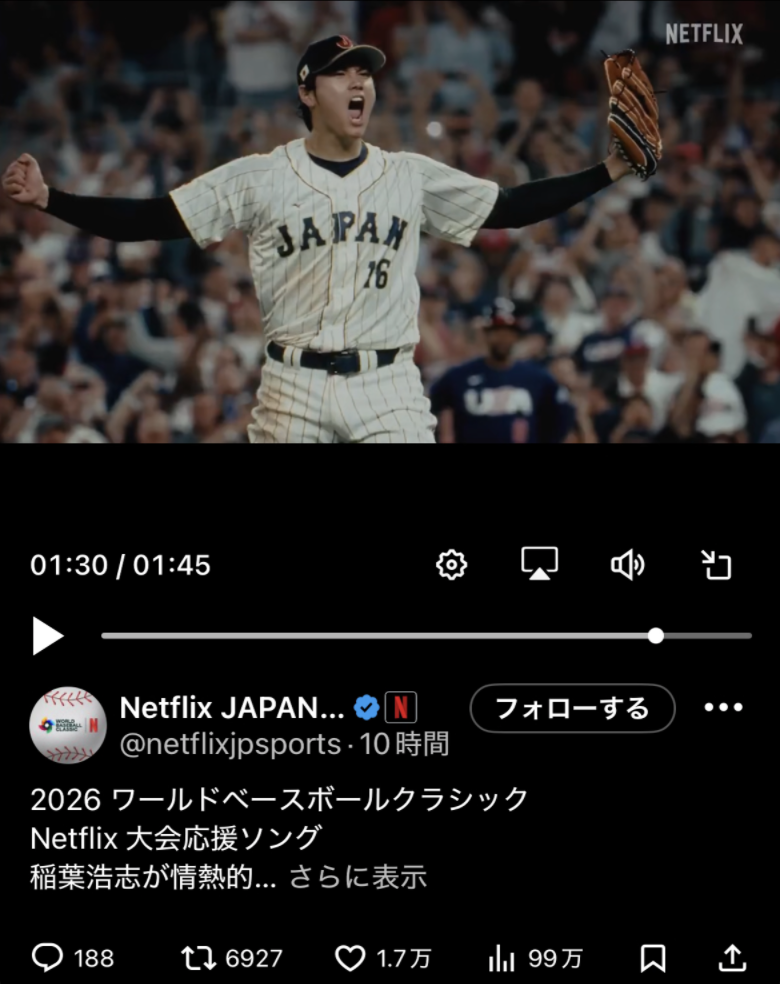Expand post text with さらに表示

click(358, 877)
